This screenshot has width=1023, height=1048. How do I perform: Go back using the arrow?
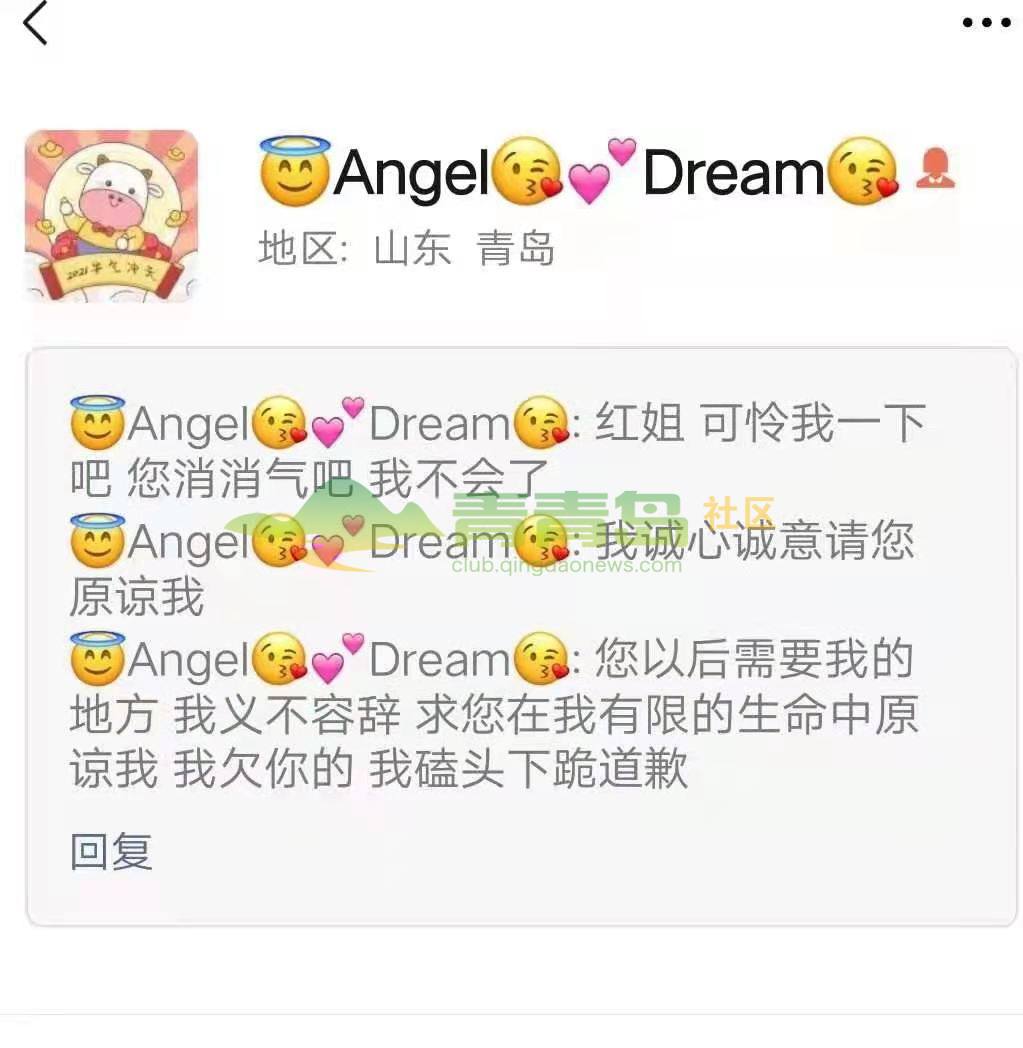click(35, 24)
